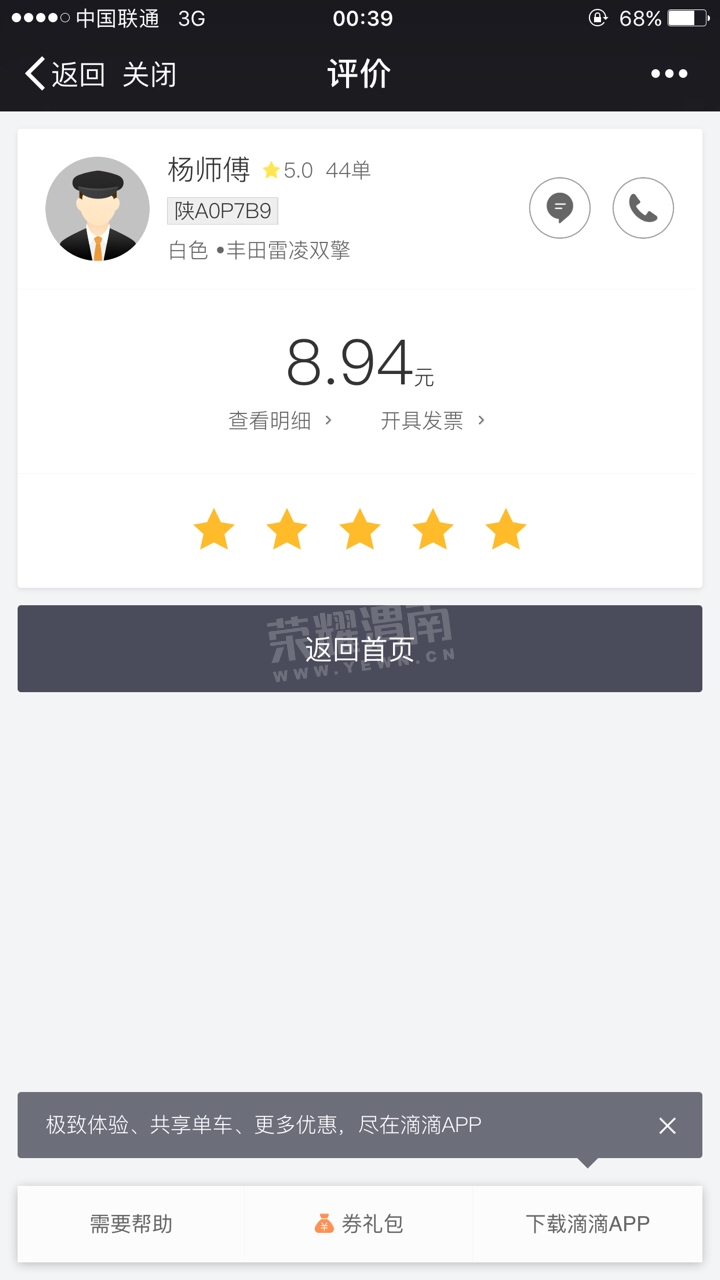Dismiss the Didi APP promo banner with X
The image size is (720, 1280).
click(x=667, y=1125)
